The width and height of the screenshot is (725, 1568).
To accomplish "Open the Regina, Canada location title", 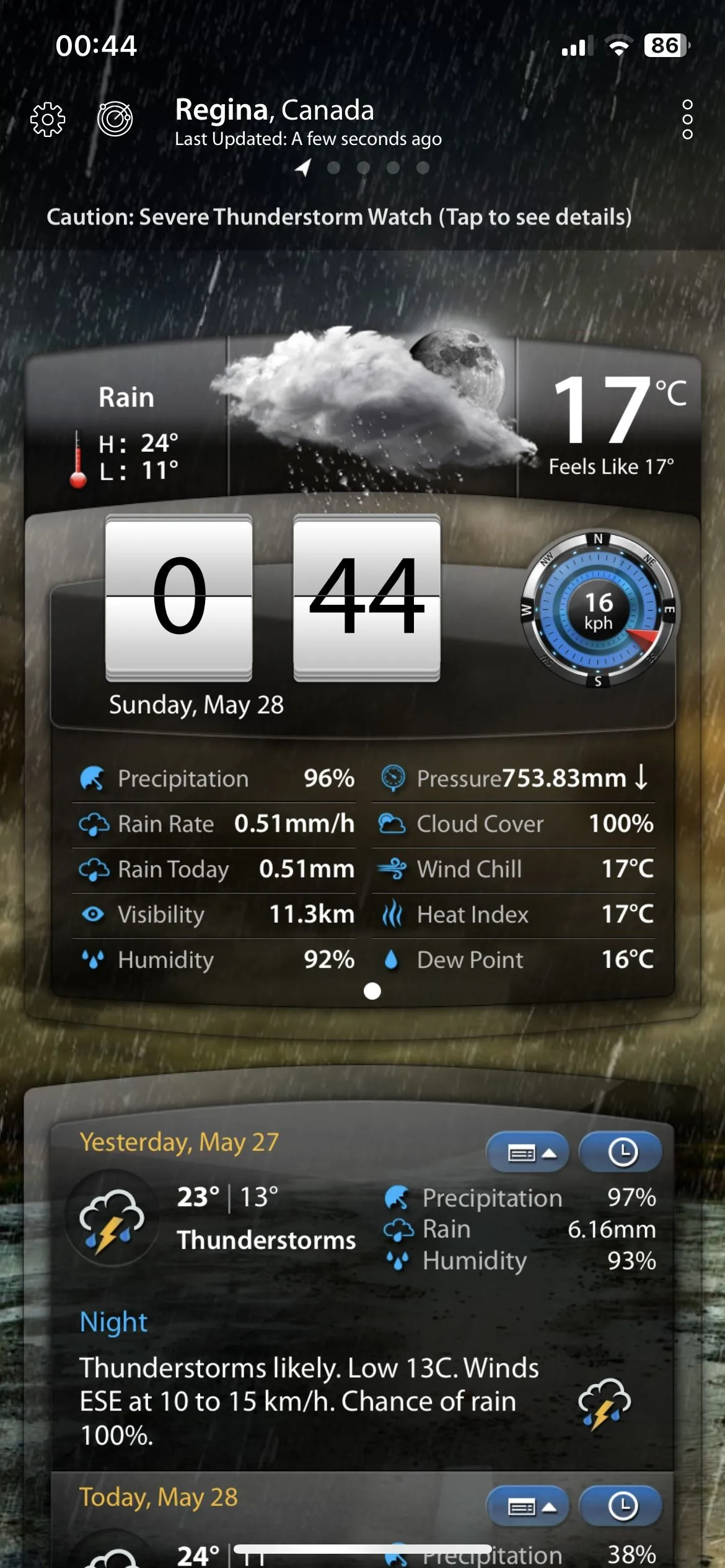I will (275, 110).
